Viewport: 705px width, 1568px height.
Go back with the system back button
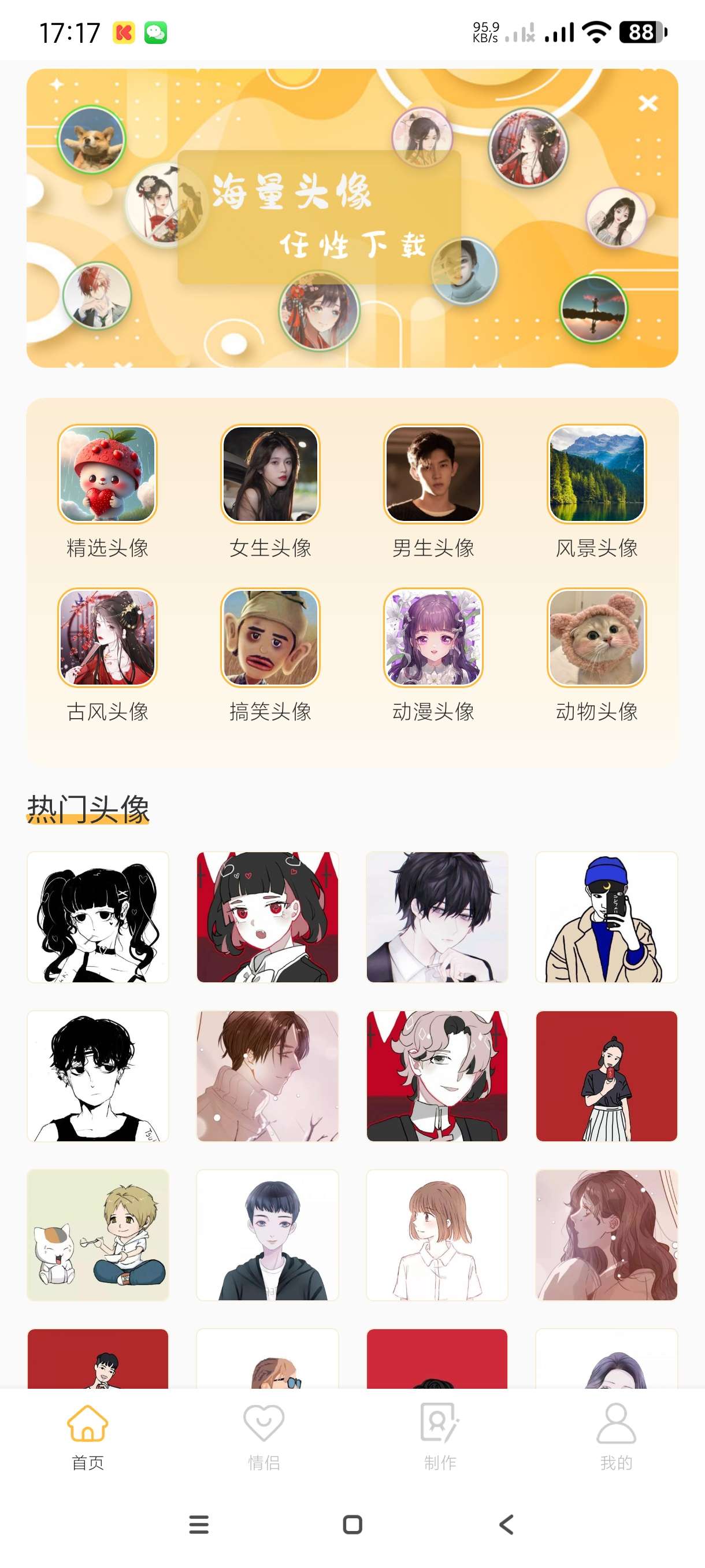click(506, 1524)
